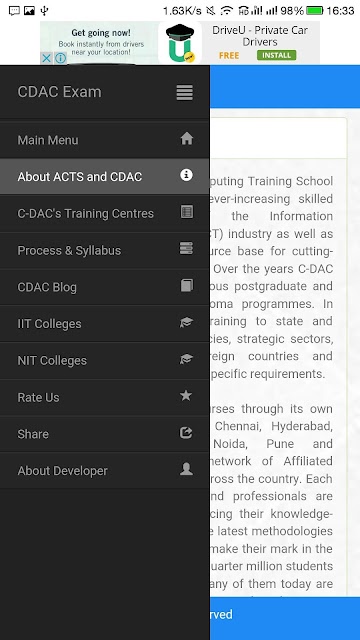Open About ACTS and CDAC
Image resolution: width=360 pixels, height=640 pixels.
point(104,177)
